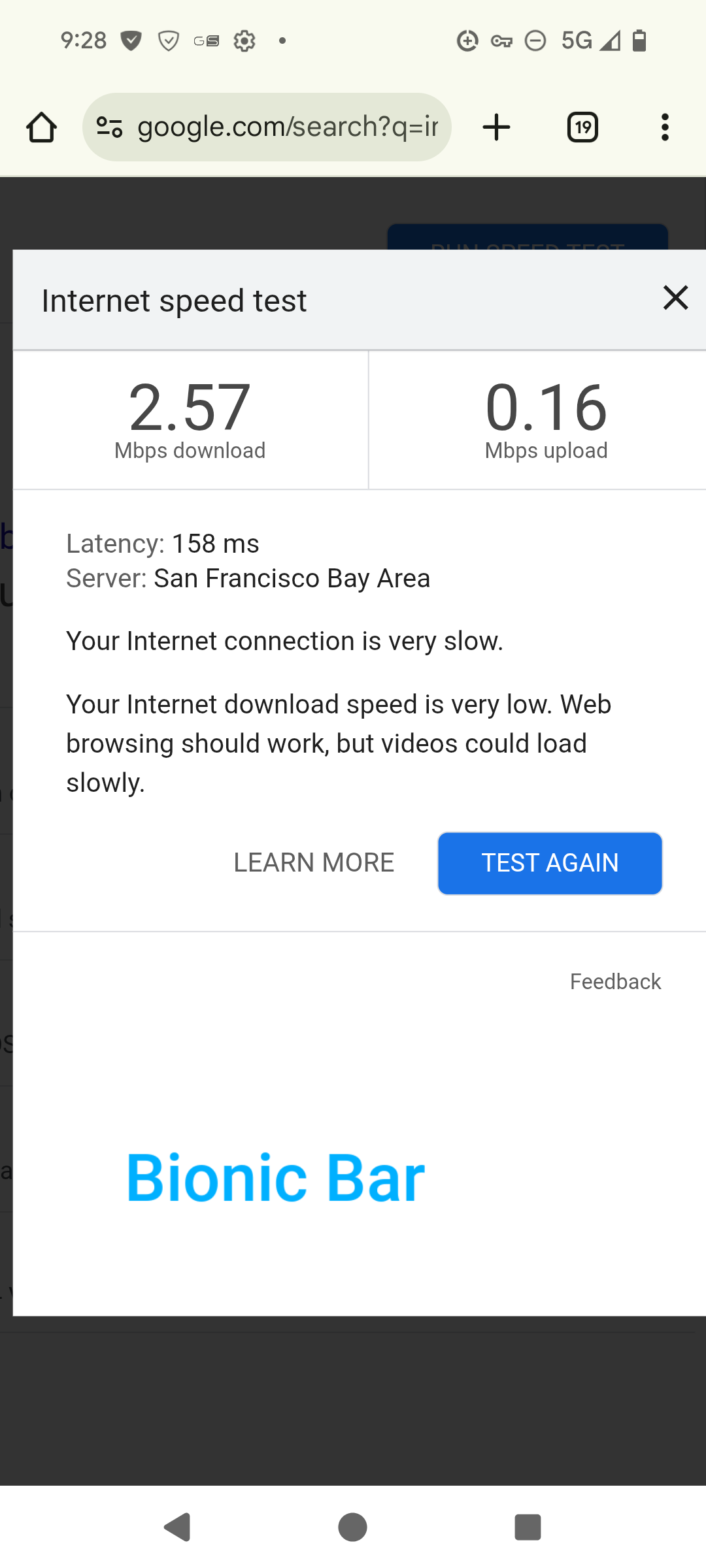The width and height of the screenshot is (706, 1568).
Task: Open recent apps from the navigation bar
Action: point(528,1527)
